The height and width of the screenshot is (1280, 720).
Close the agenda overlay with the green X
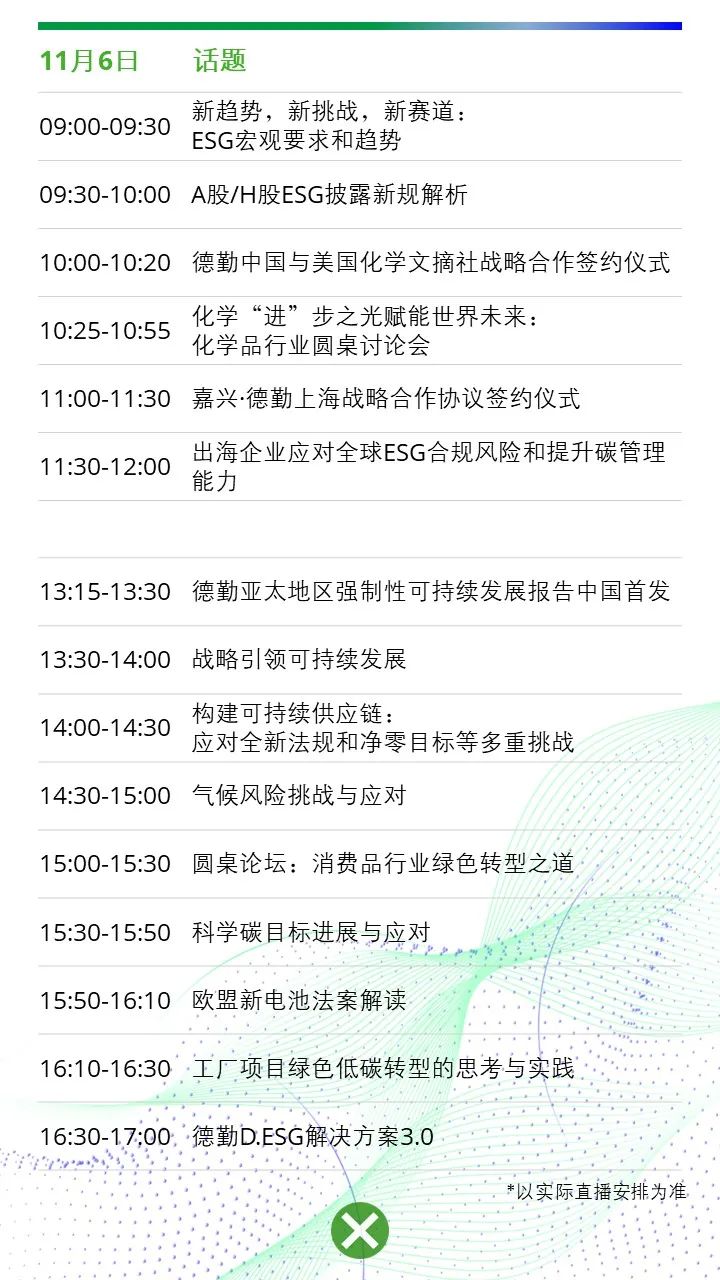360,1229
